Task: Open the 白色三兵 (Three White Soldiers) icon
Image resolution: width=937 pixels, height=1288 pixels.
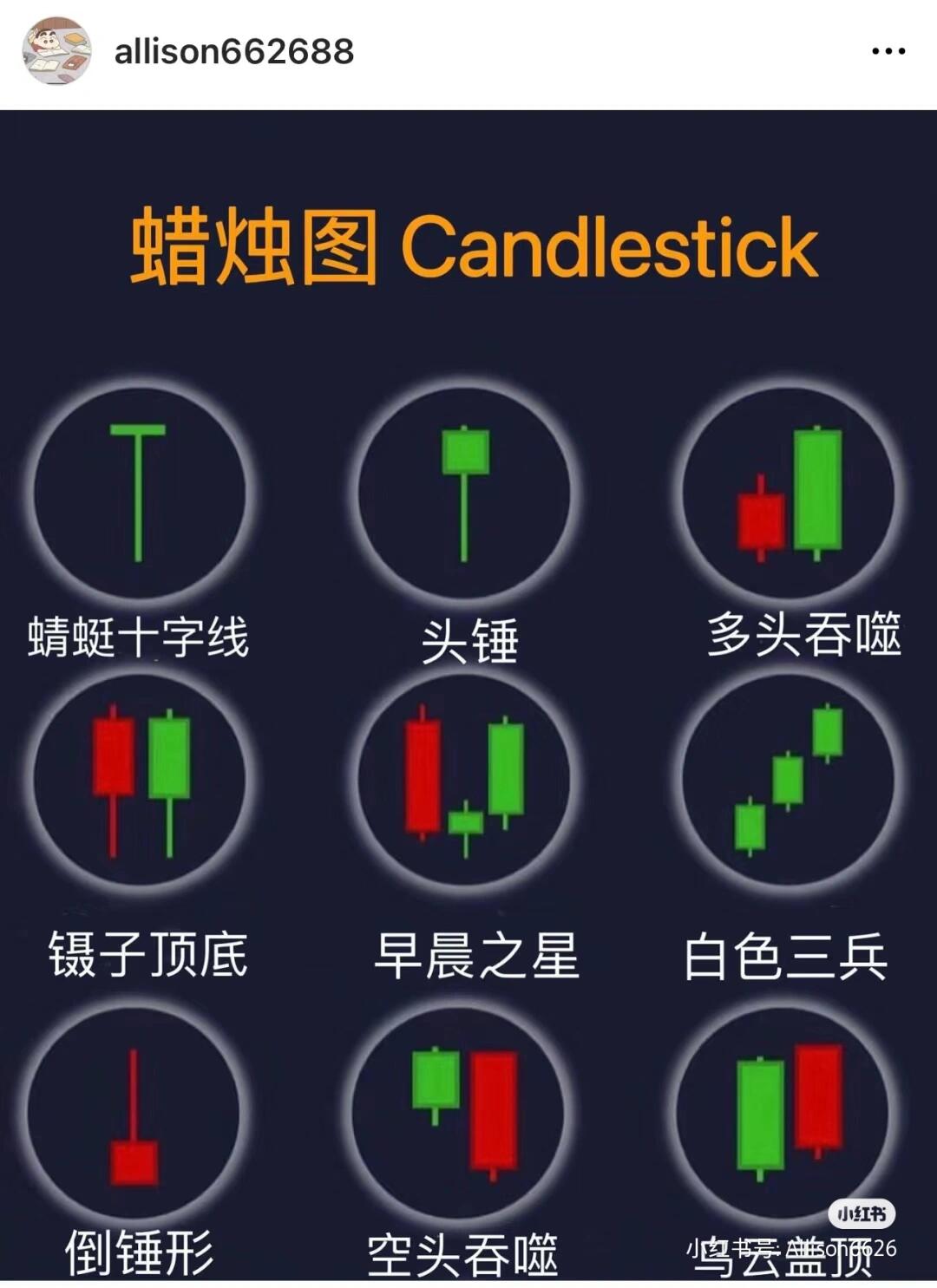Action: pyautogui.click(x=785, y=781)
